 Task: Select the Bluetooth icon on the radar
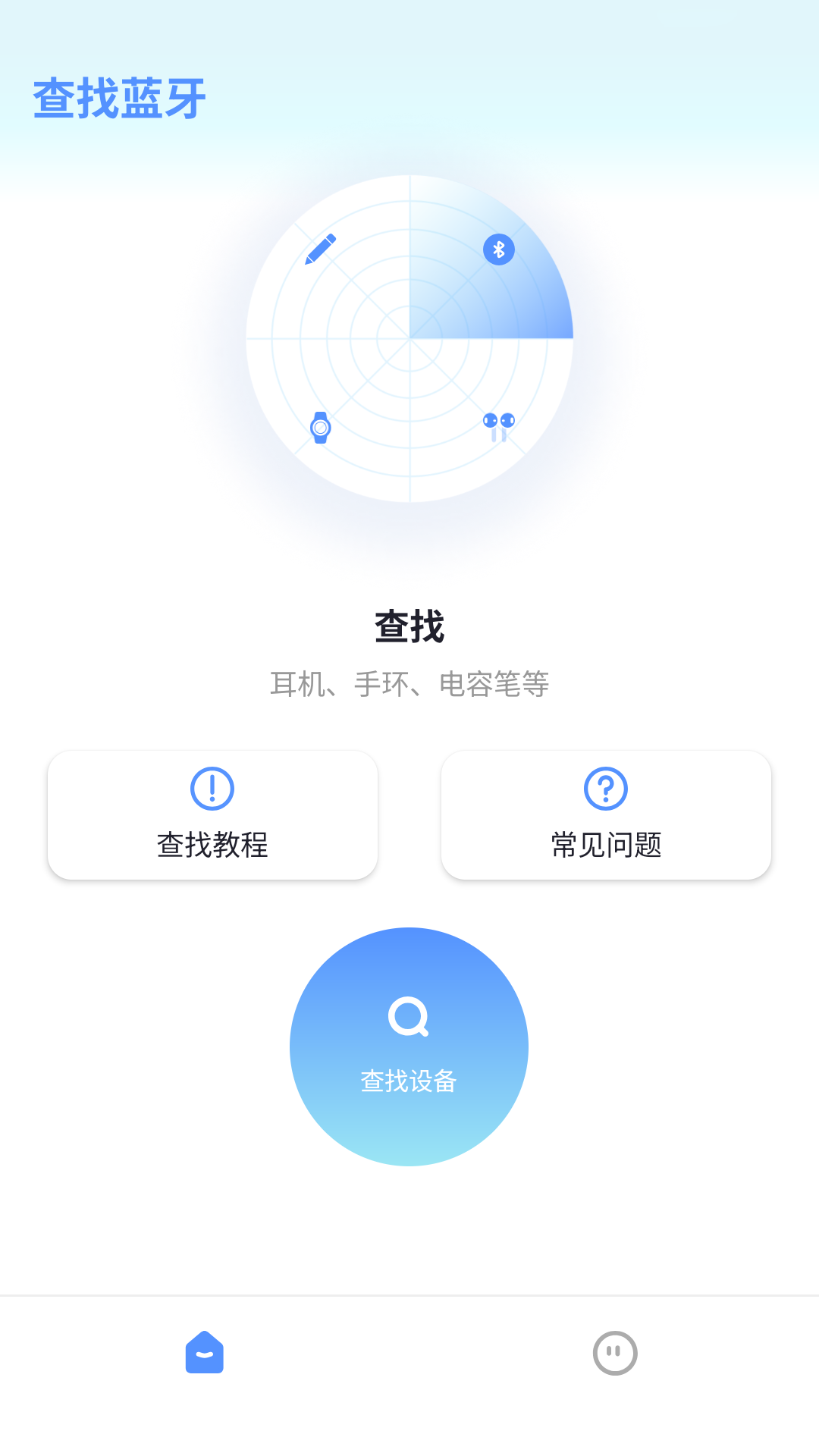click(x=498, y=248)
